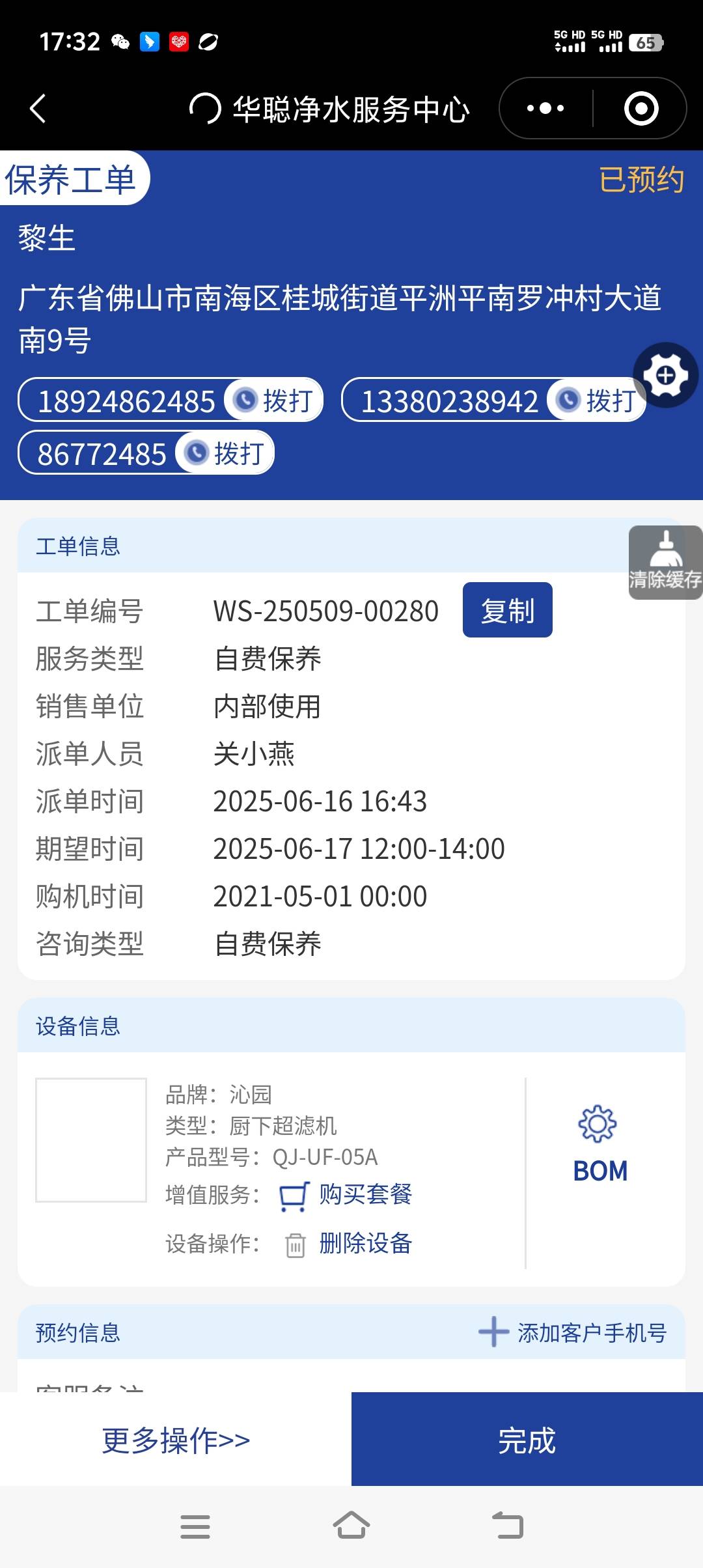This screenshot has height=1568, width=703.
Task: Tap the system back button
Action: pos(508,1526)
